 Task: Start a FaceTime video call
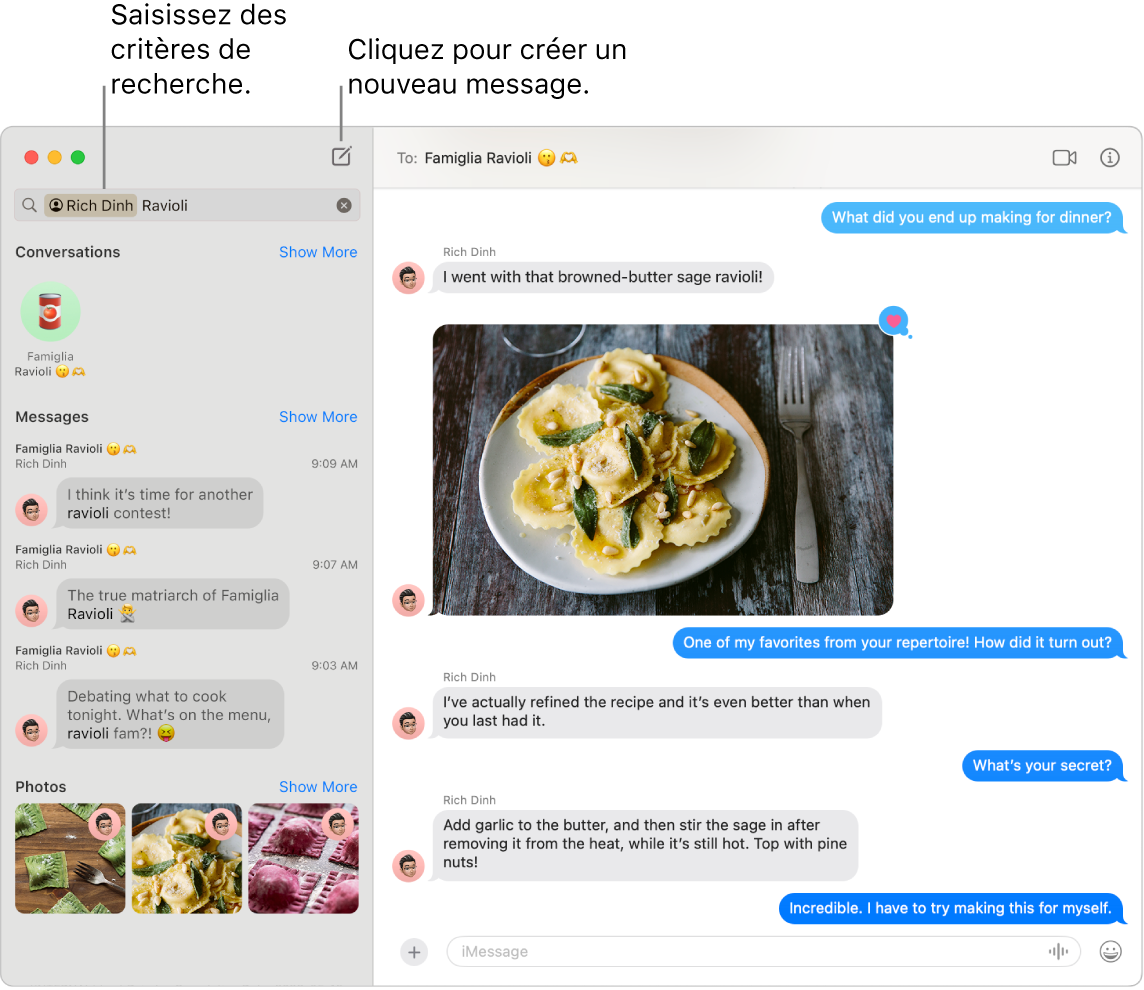pos(1064,158)
